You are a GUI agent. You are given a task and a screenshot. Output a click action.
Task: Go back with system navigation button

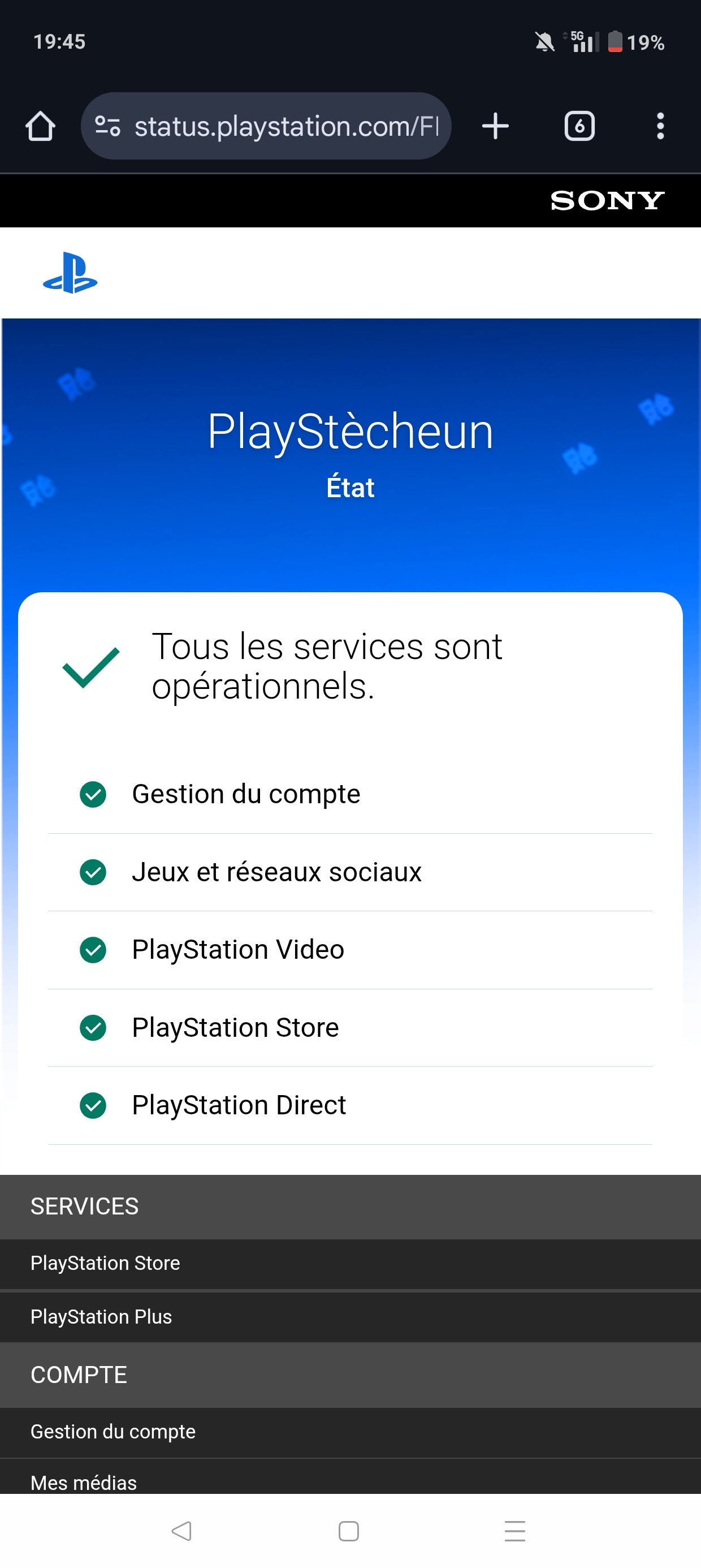coord(181,1530)
